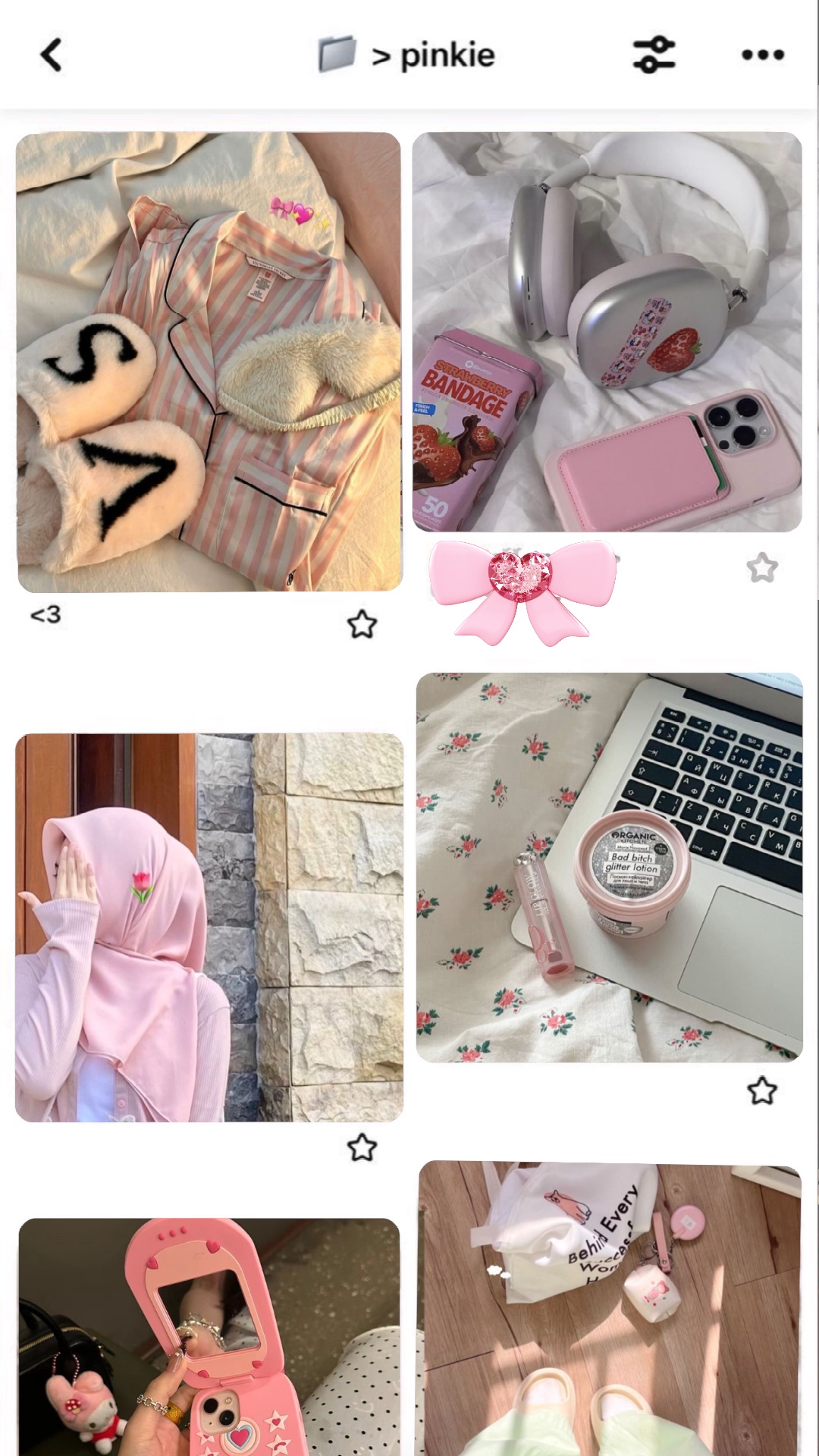Open the filter sliders icon
Screen dimensions: 819x1456
[654, 55]
